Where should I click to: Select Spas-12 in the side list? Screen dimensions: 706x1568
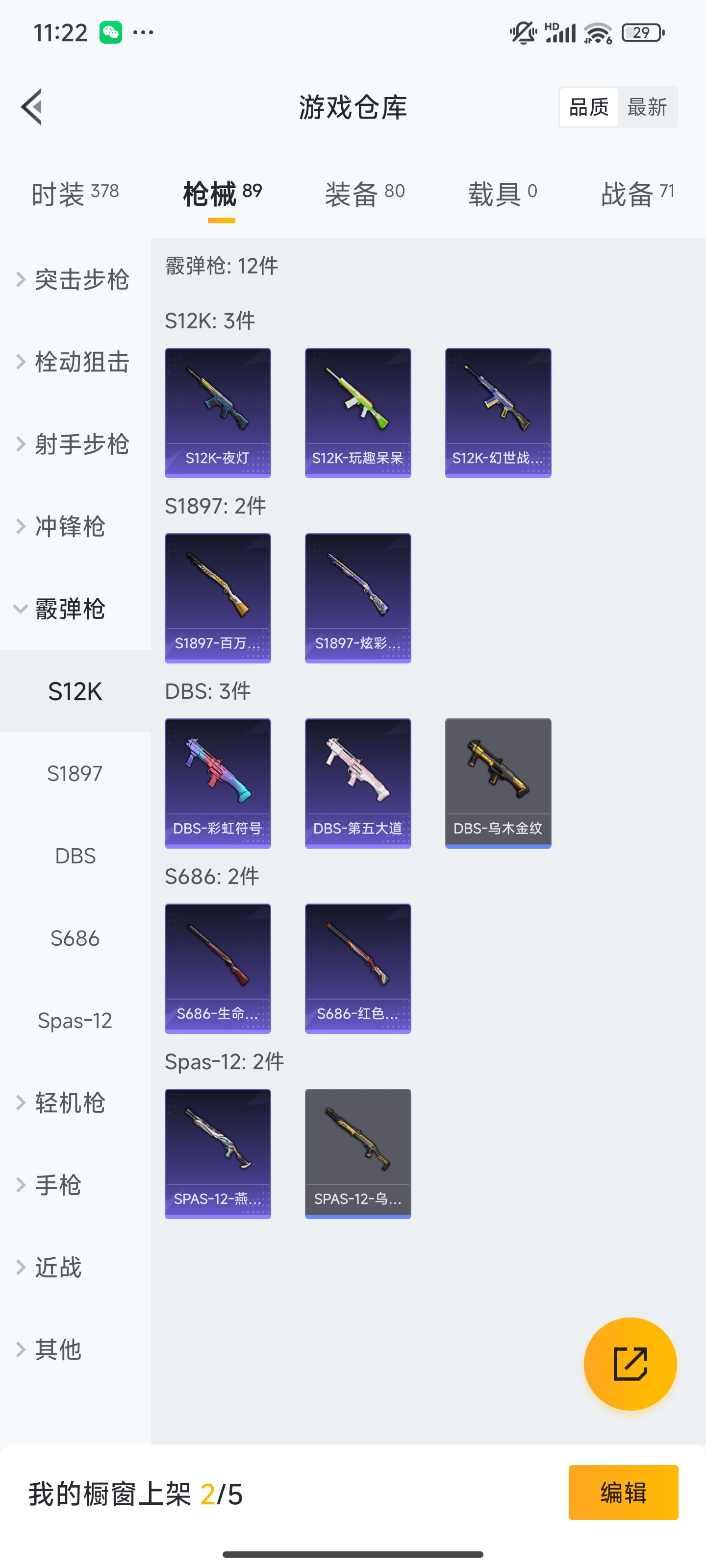75,1021
